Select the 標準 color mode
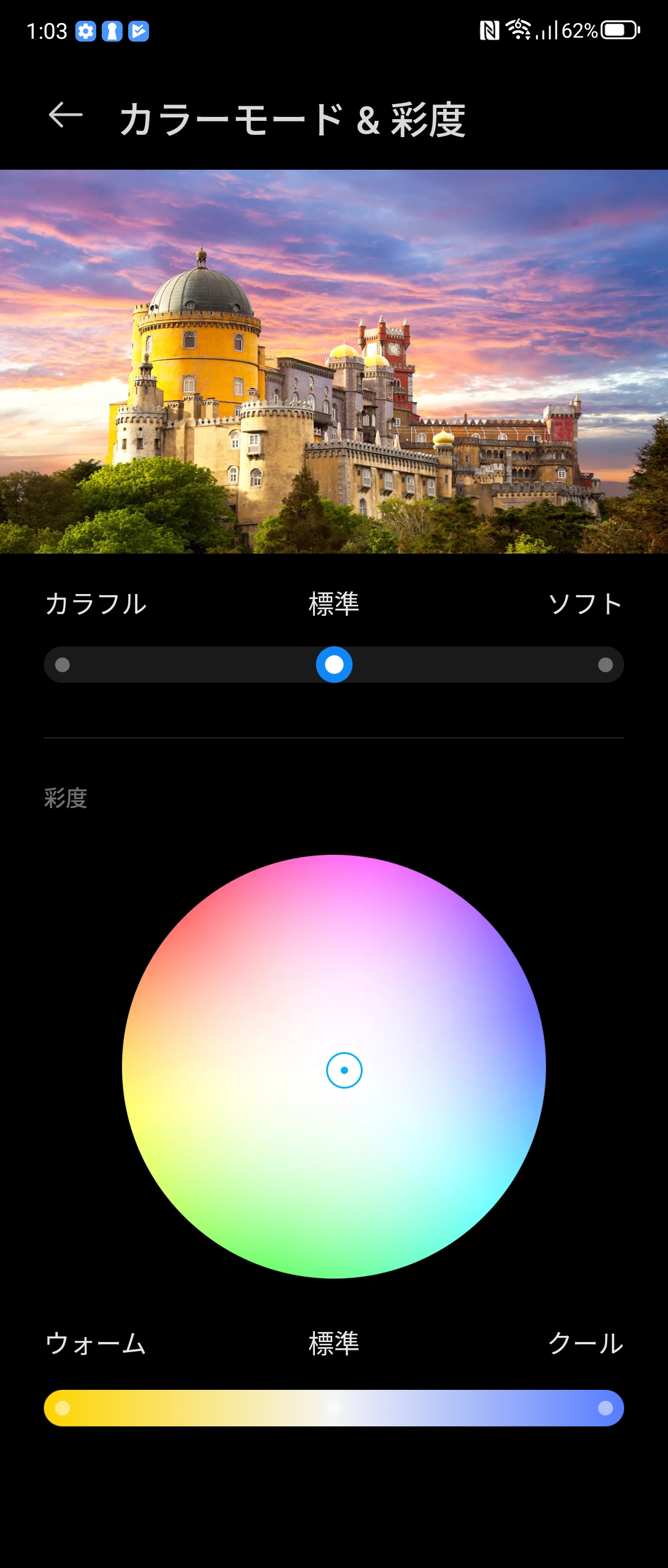 333,665
